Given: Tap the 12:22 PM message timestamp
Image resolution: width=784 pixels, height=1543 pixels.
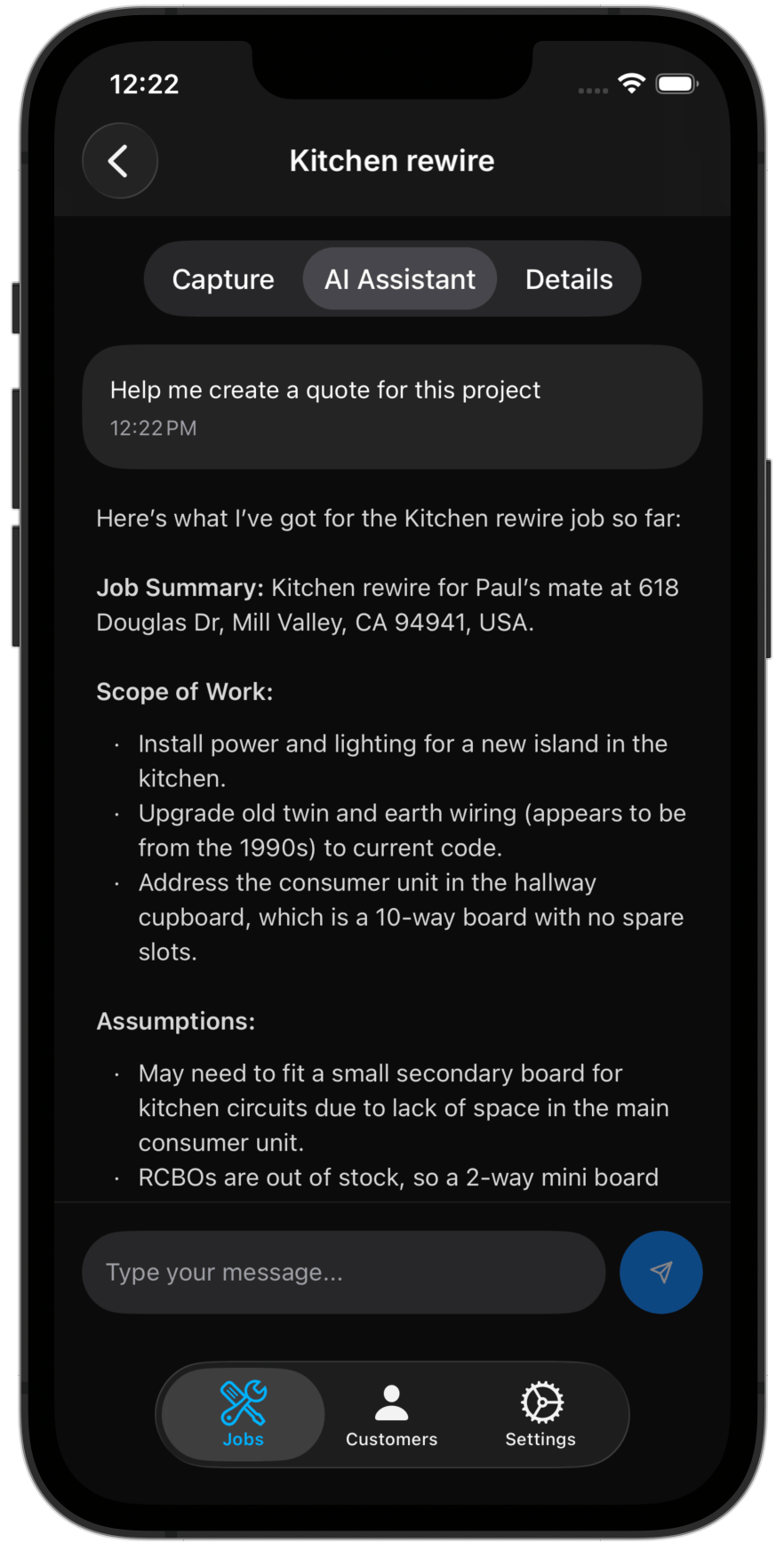Looking at the screenshot, I should (151, 428).
